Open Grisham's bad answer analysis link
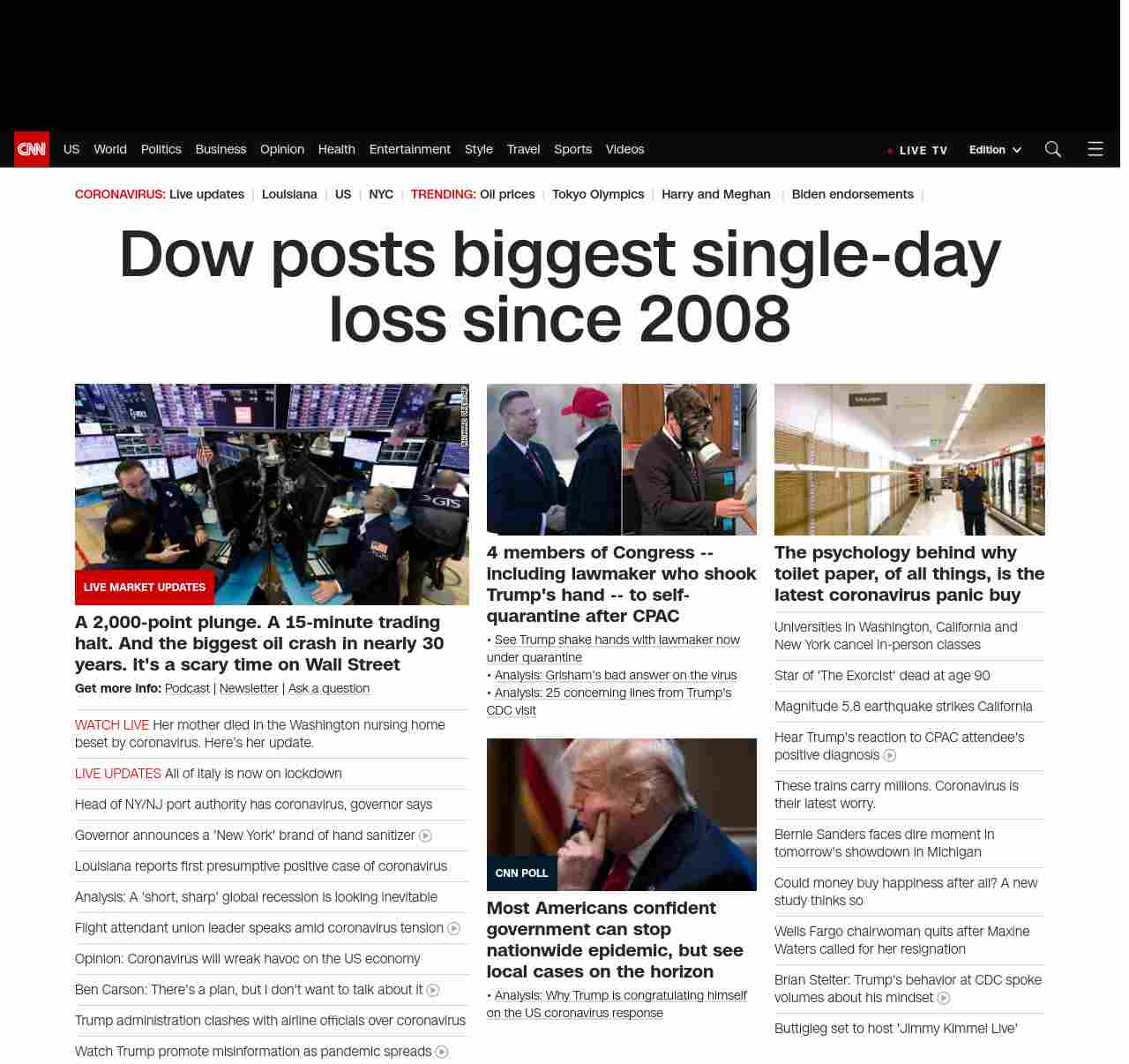 [615, 675]
